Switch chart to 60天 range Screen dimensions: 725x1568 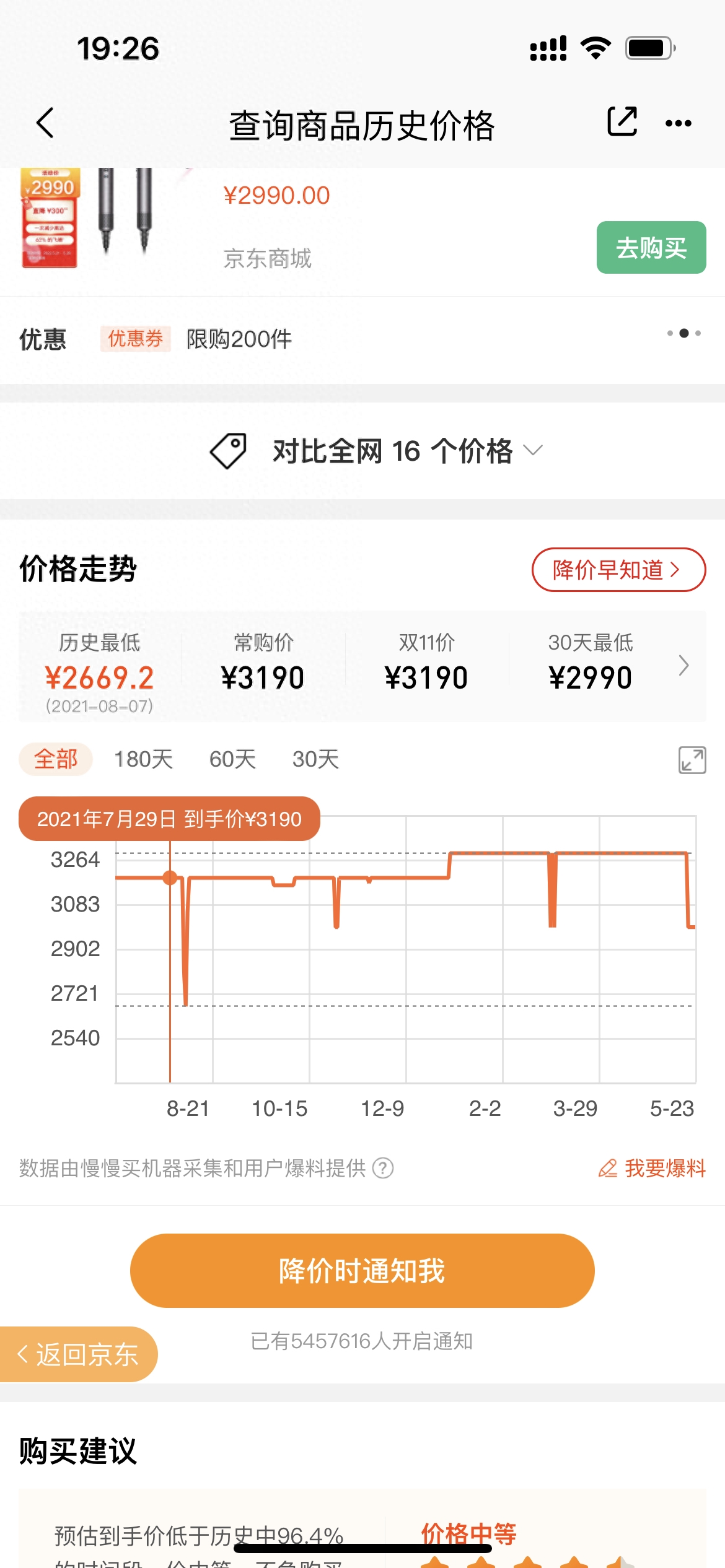[232, 759]
